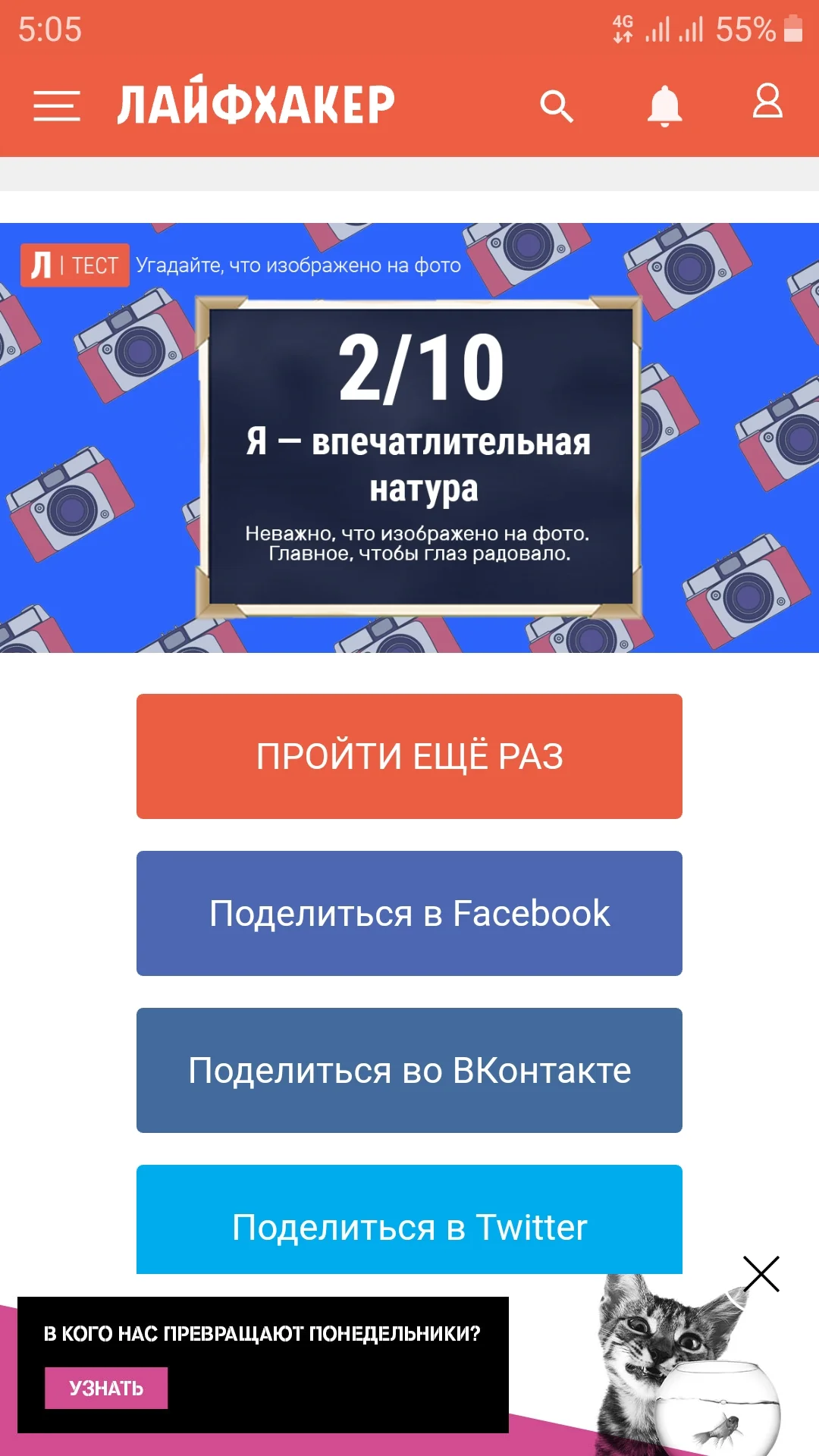Open the user profile icon
Image resolution: width=819 pixels, height=1456 pixels.
tap(766, 102)
